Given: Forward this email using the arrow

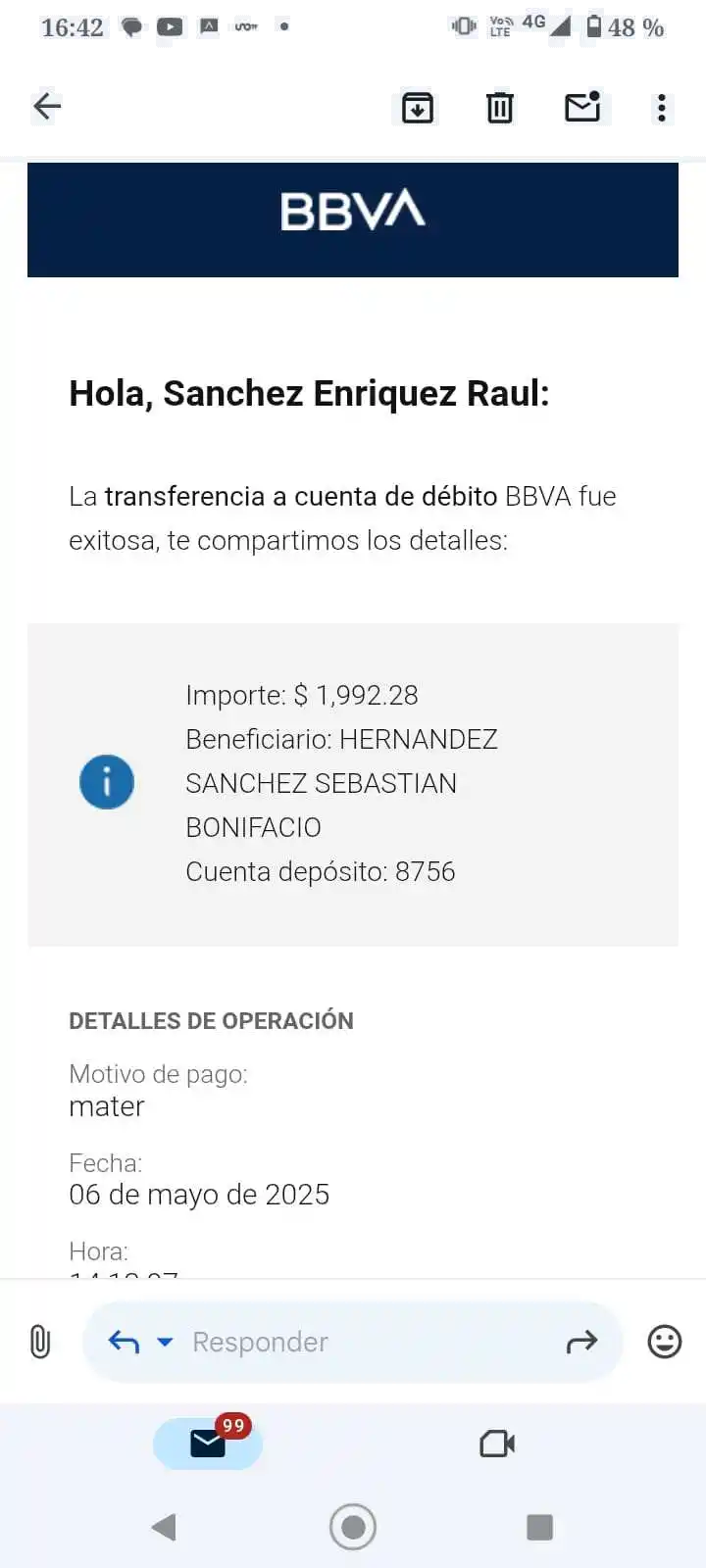Looking at the screenshot, I should (581, 1342).
